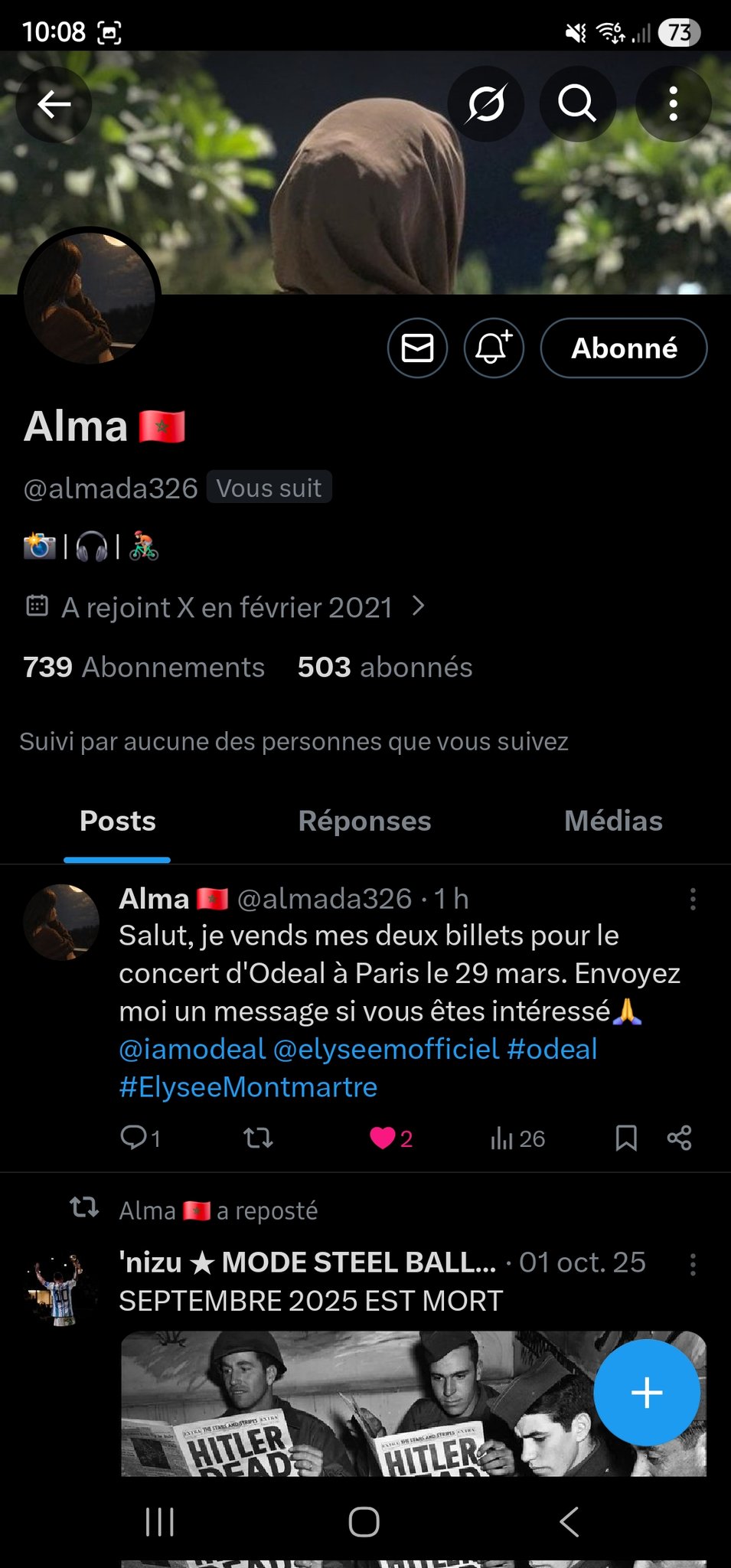Send Alma a direct message
Screen dimensions: 731x1568
click(417, 348)
